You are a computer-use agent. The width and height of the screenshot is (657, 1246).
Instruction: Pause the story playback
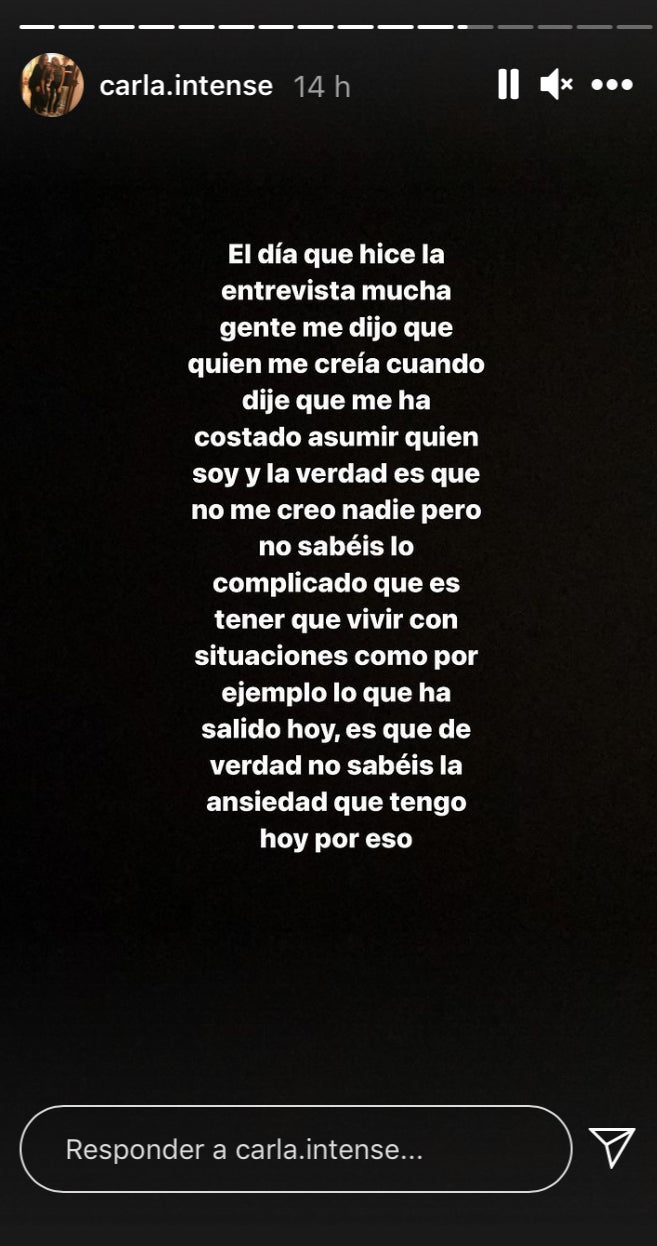[x=508, y=85]
